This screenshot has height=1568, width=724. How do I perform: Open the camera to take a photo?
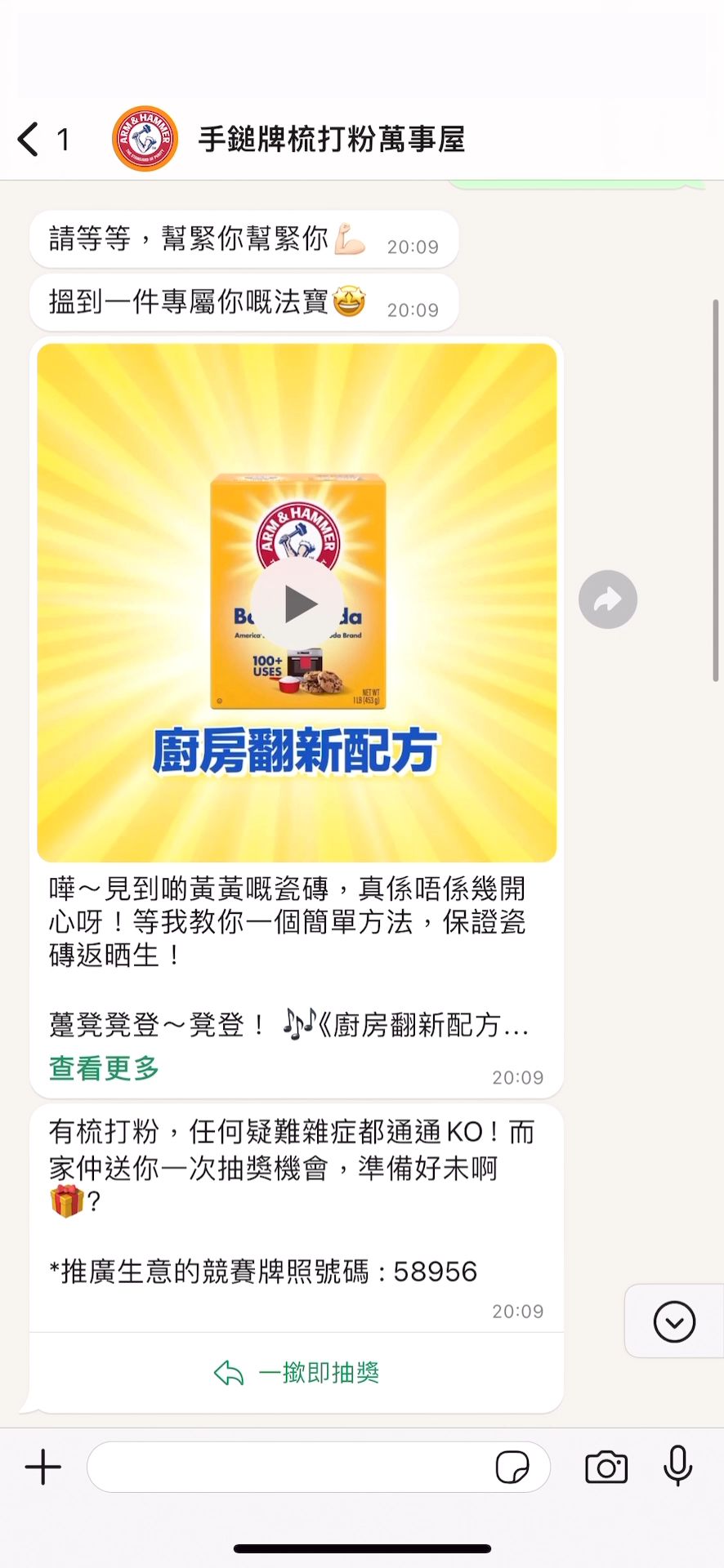pyautogui.click(x=606, y=1468)
